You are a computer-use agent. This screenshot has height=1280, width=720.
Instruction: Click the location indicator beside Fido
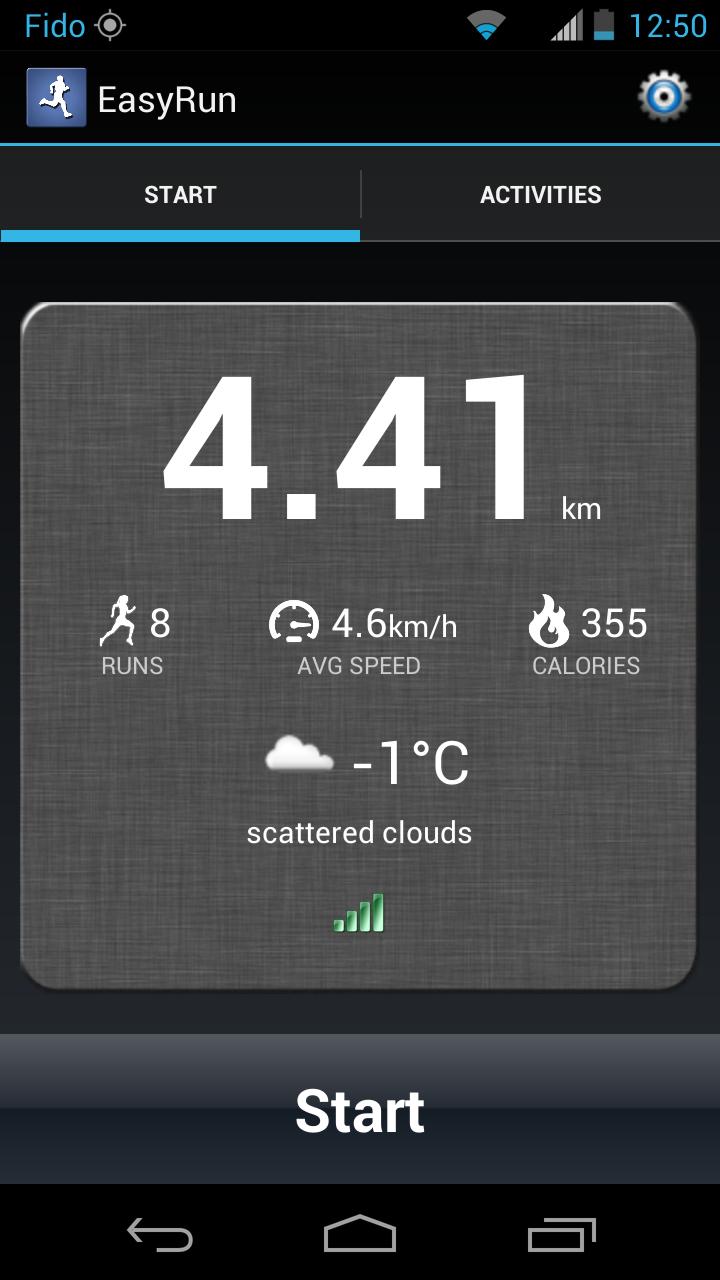[x=109, y=25]
